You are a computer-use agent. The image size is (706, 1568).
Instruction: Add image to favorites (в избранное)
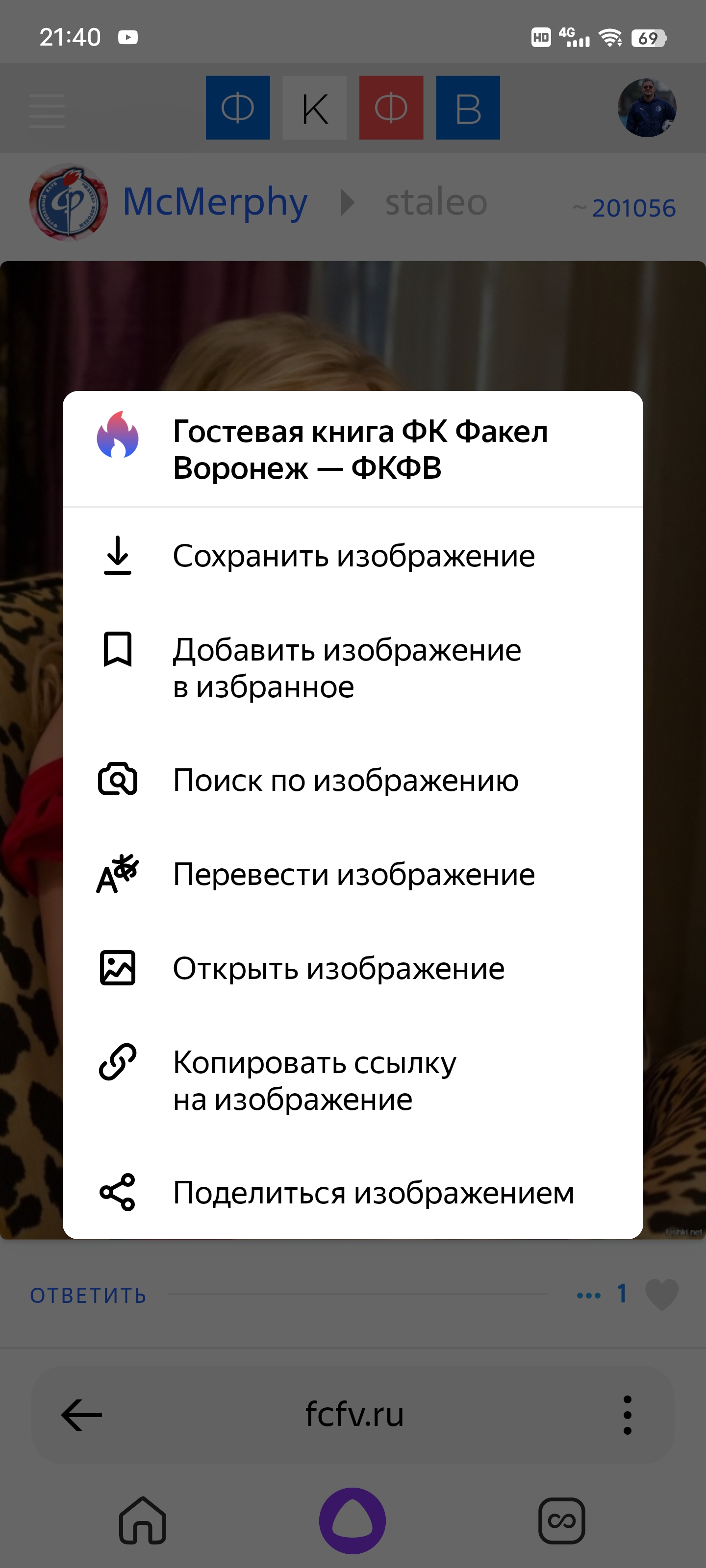point(353,668)
